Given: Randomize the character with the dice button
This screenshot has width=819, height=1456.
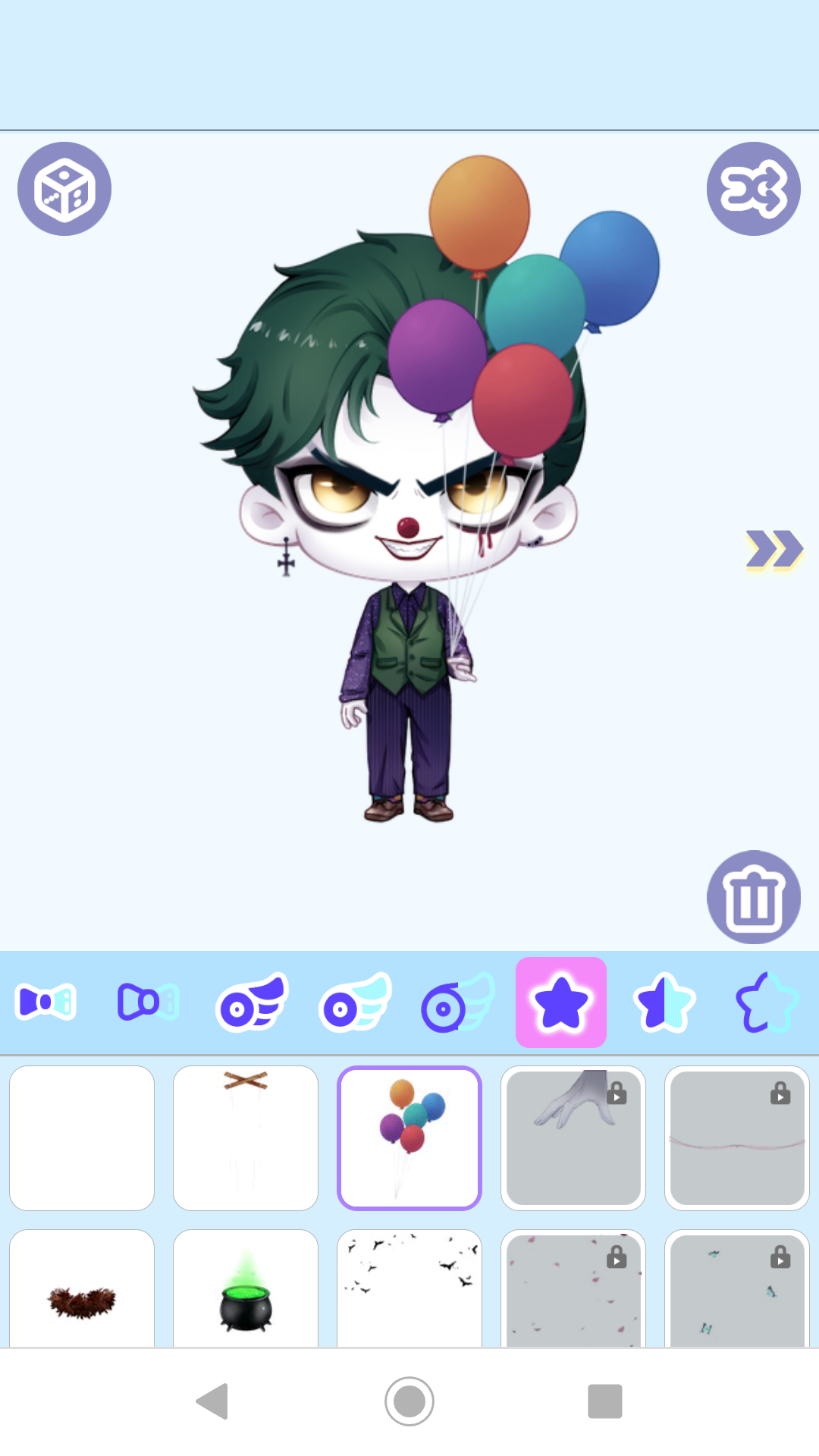Looking at the screenshot, I should click(x=64, y=189).
